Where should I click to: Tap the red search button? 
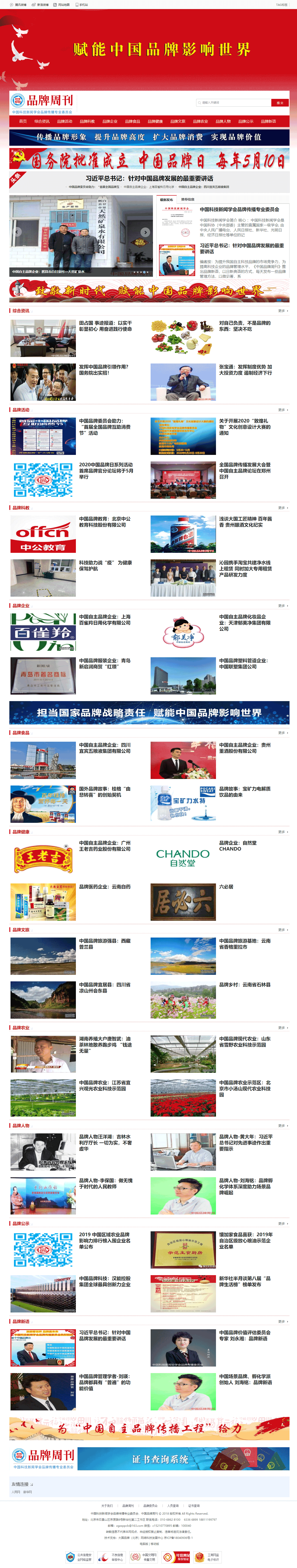[x=280, y=102]
